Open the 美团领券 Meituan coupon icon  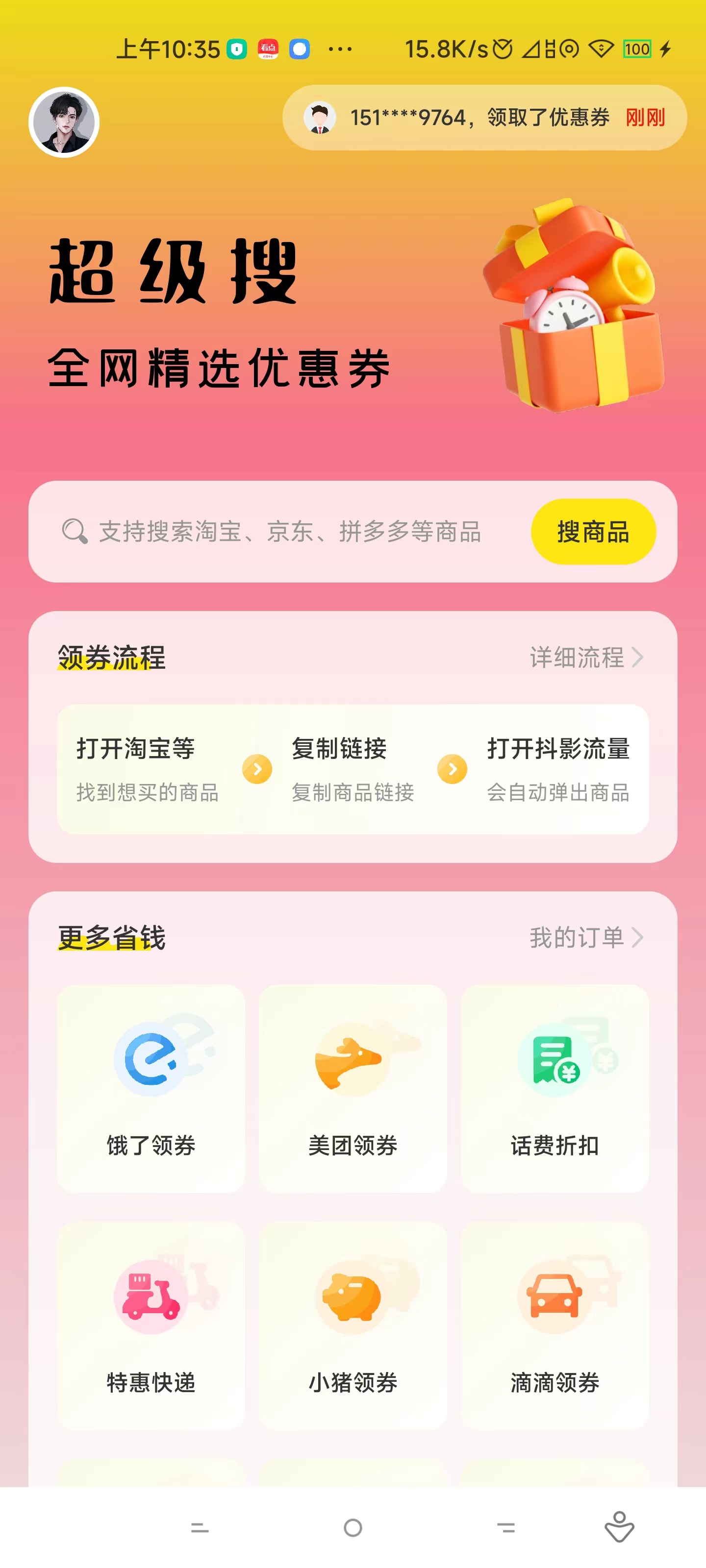352,1070
